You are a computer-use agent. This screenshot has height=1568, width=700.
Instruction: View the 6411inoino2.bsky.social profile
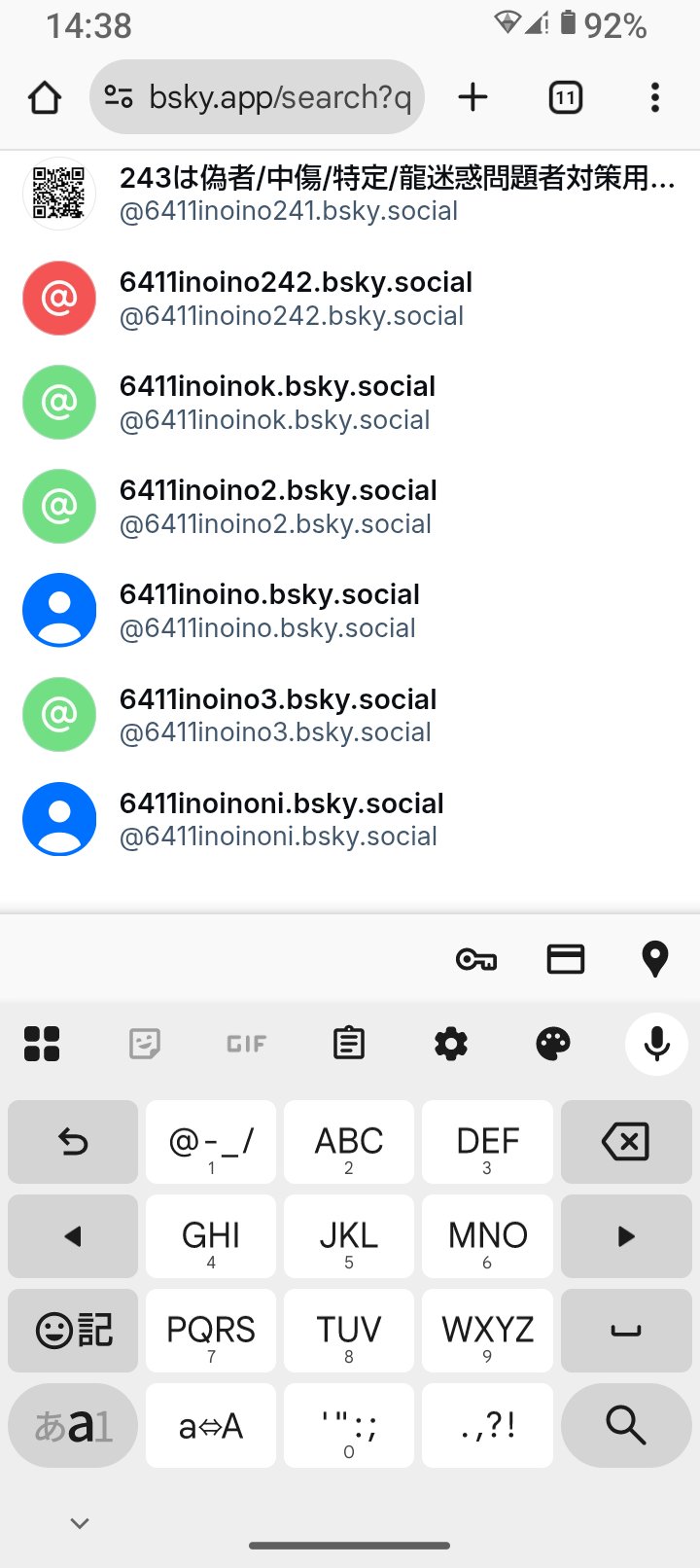350,506
